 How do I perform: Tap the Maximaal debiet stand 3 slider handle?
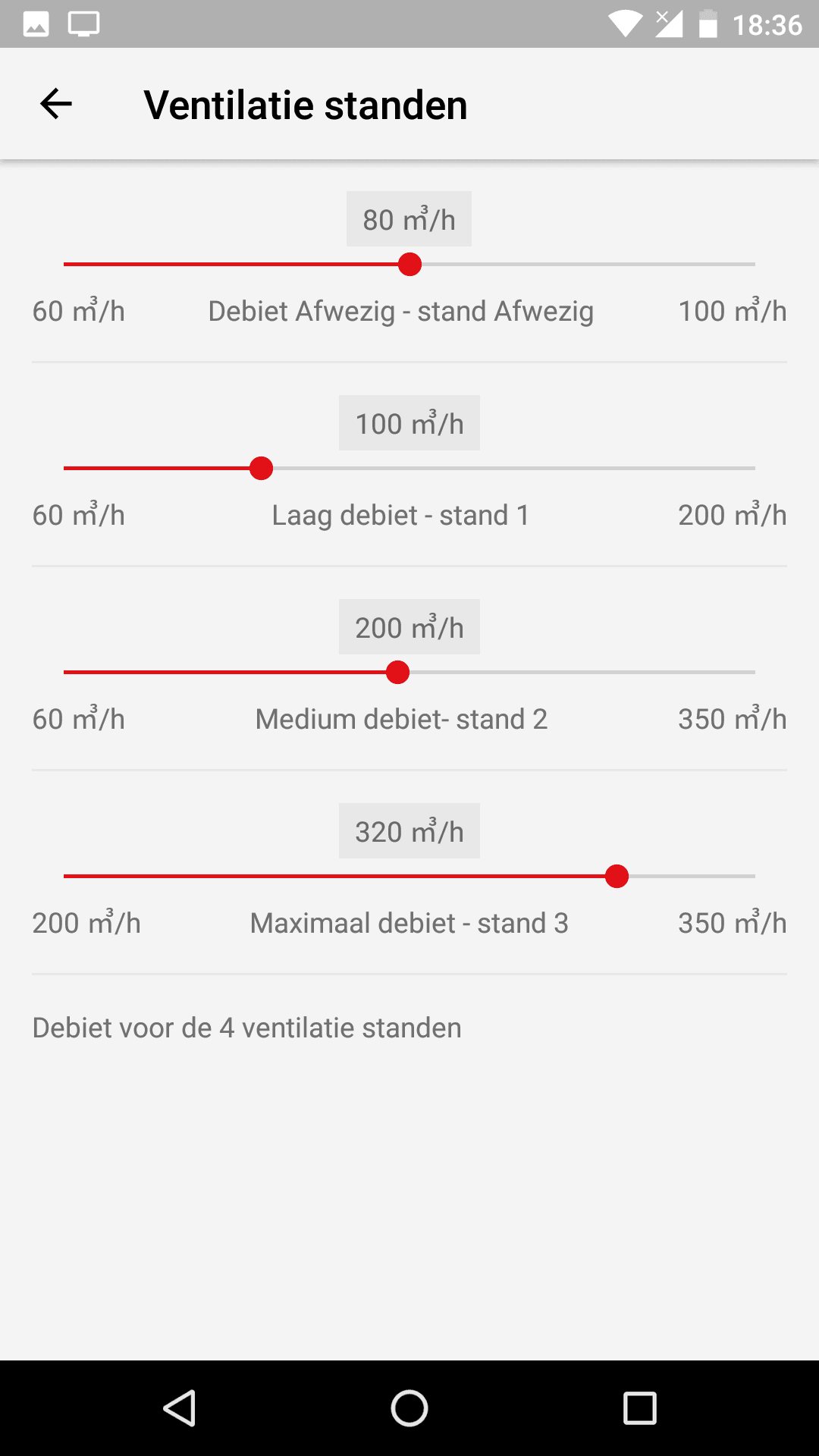tap(617, 877)
